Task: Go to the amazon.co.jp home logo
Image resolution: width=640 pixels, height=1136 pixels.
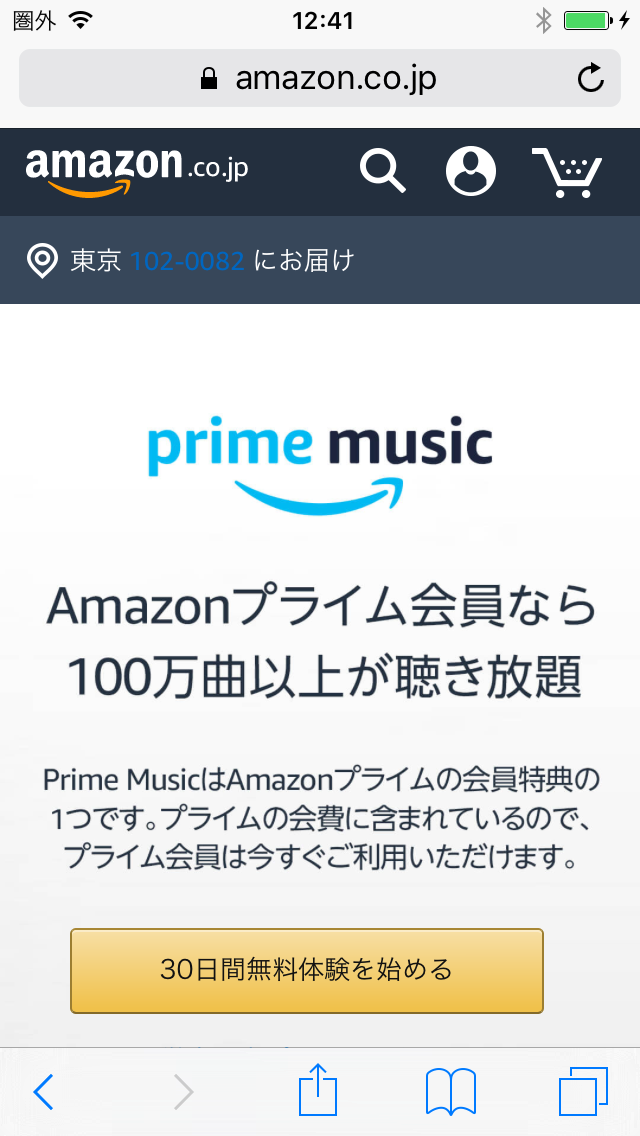Action: click(x=137, y=169)
